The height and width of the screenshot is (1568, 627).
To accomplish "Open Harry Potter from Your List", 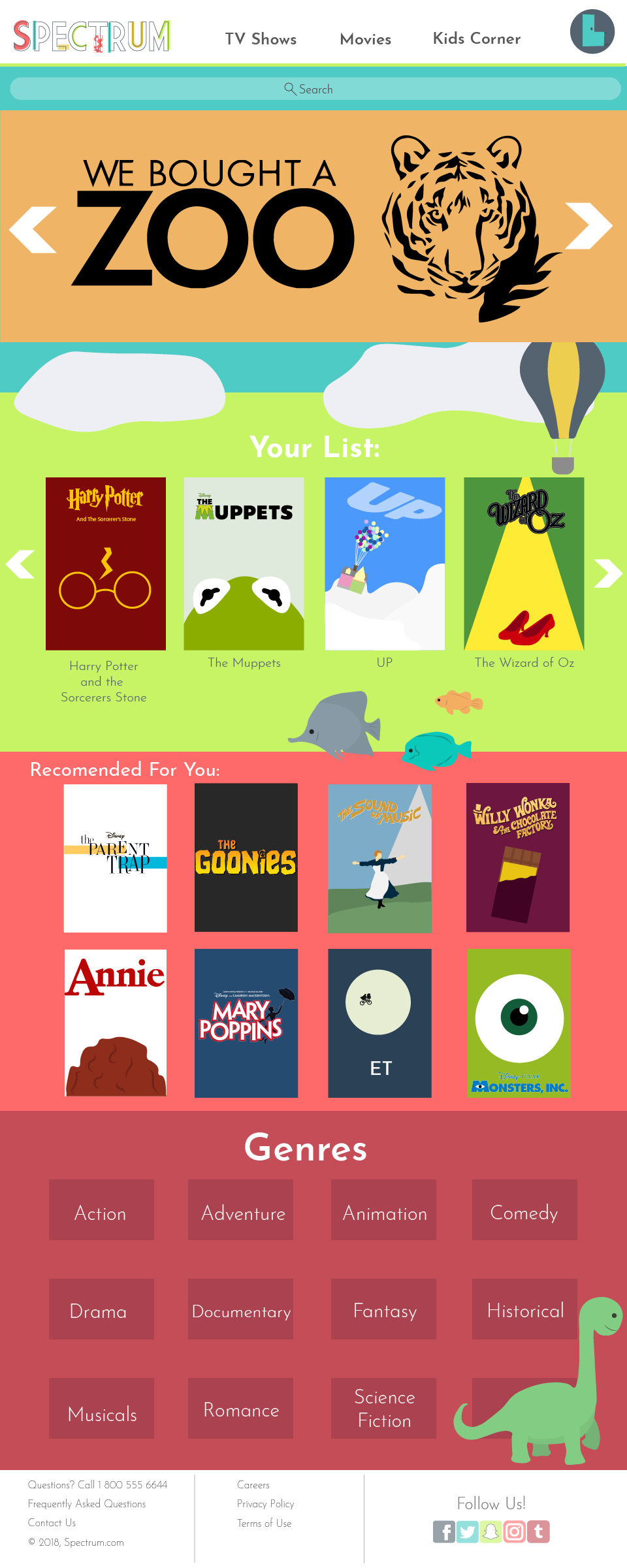I will pyautogui.click(x=106, y=564).
